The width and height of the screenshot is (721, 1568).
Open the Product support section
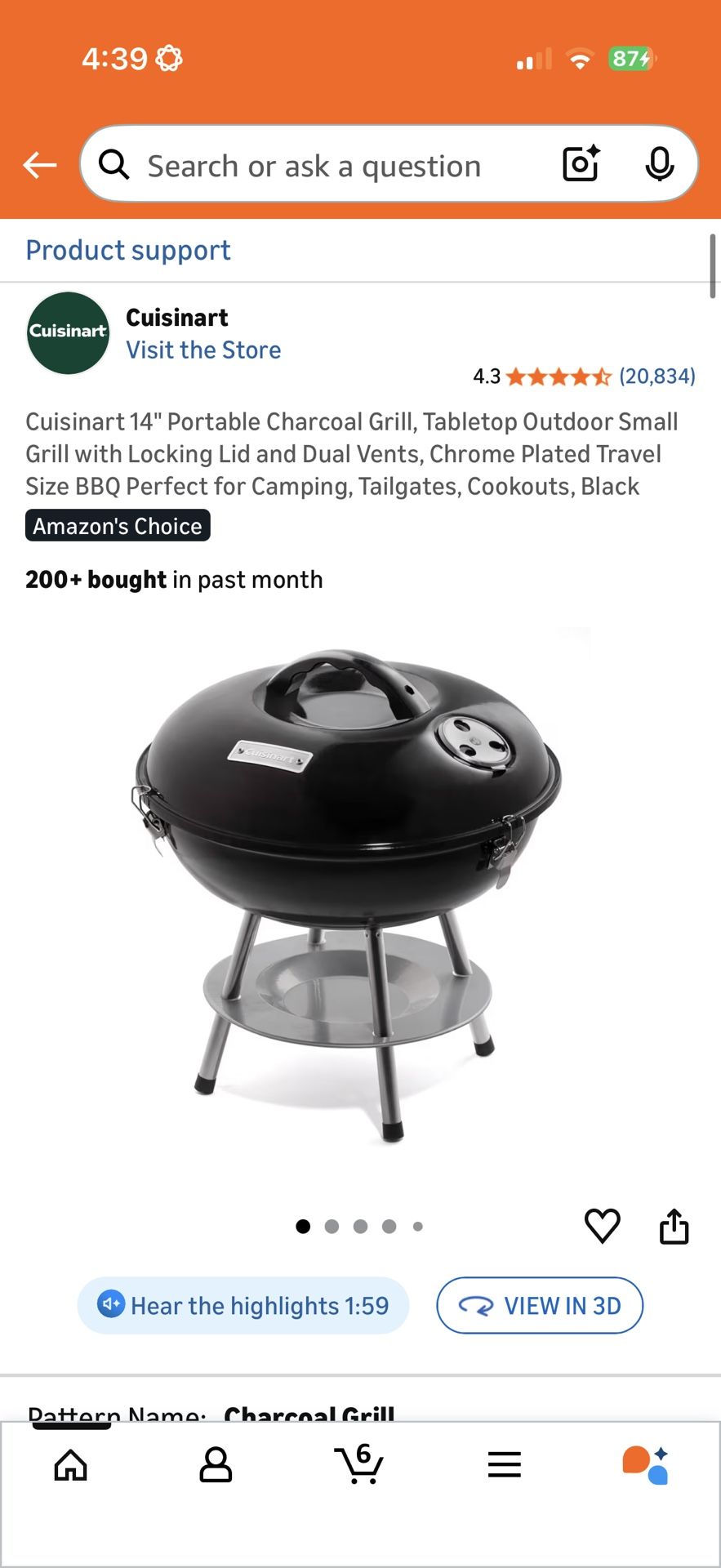(127, 250)
